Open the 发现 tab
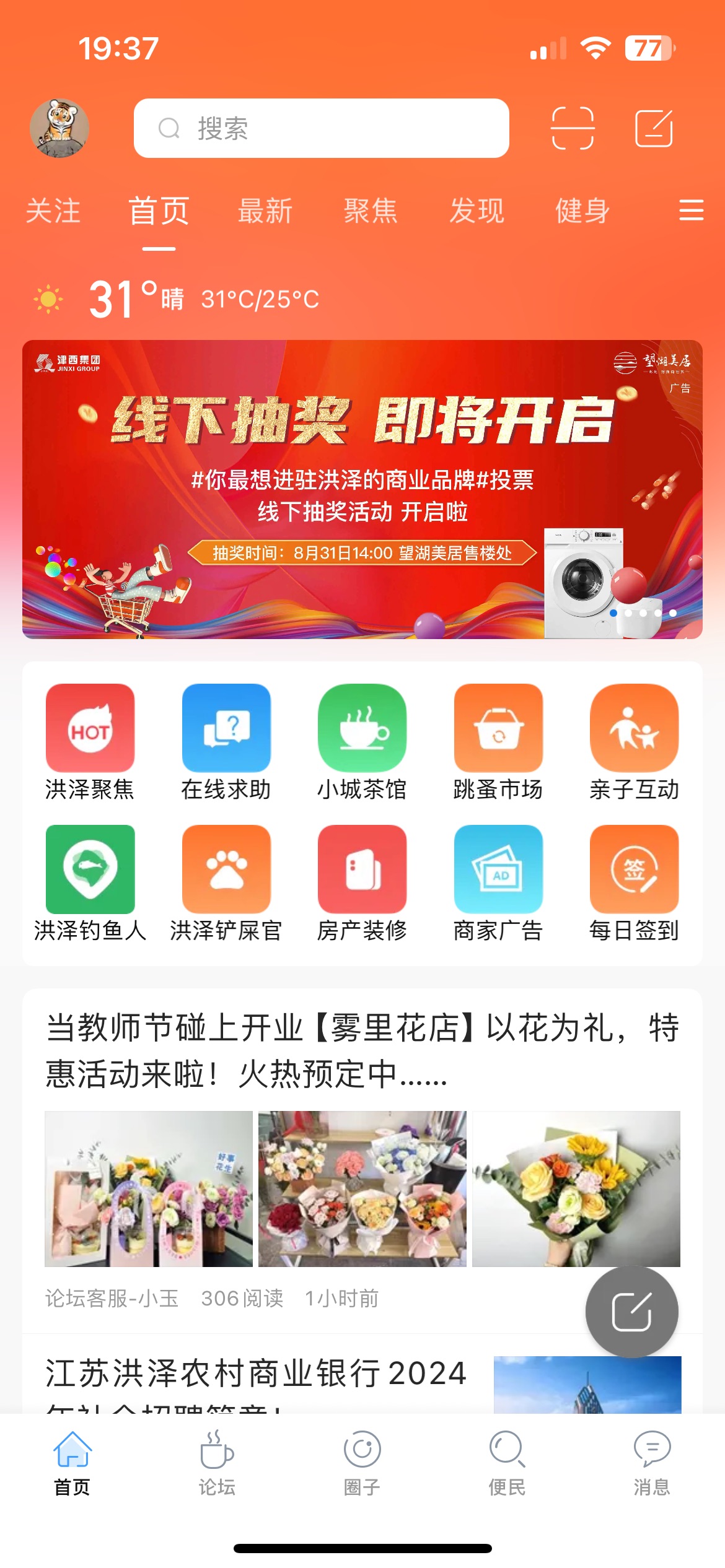 477,211
